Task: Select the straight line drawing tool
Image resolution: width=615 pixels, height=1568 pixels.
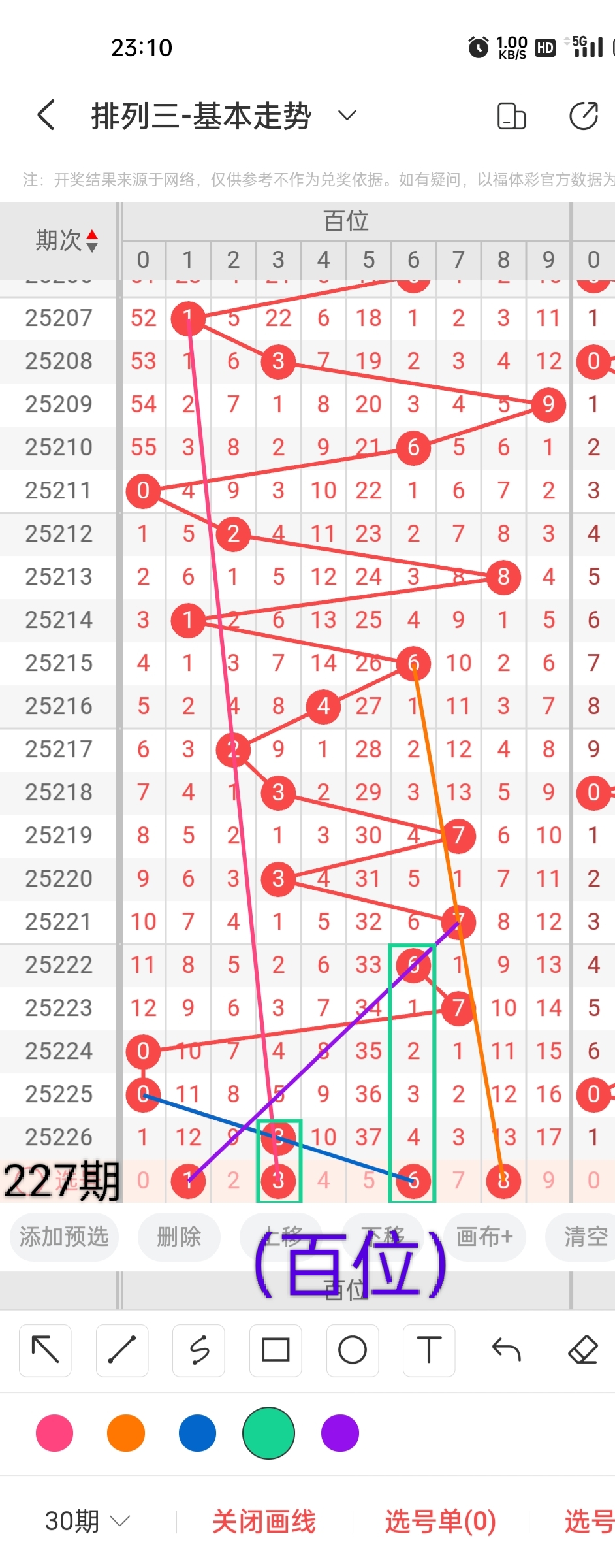Action: tap(122, 1350)
